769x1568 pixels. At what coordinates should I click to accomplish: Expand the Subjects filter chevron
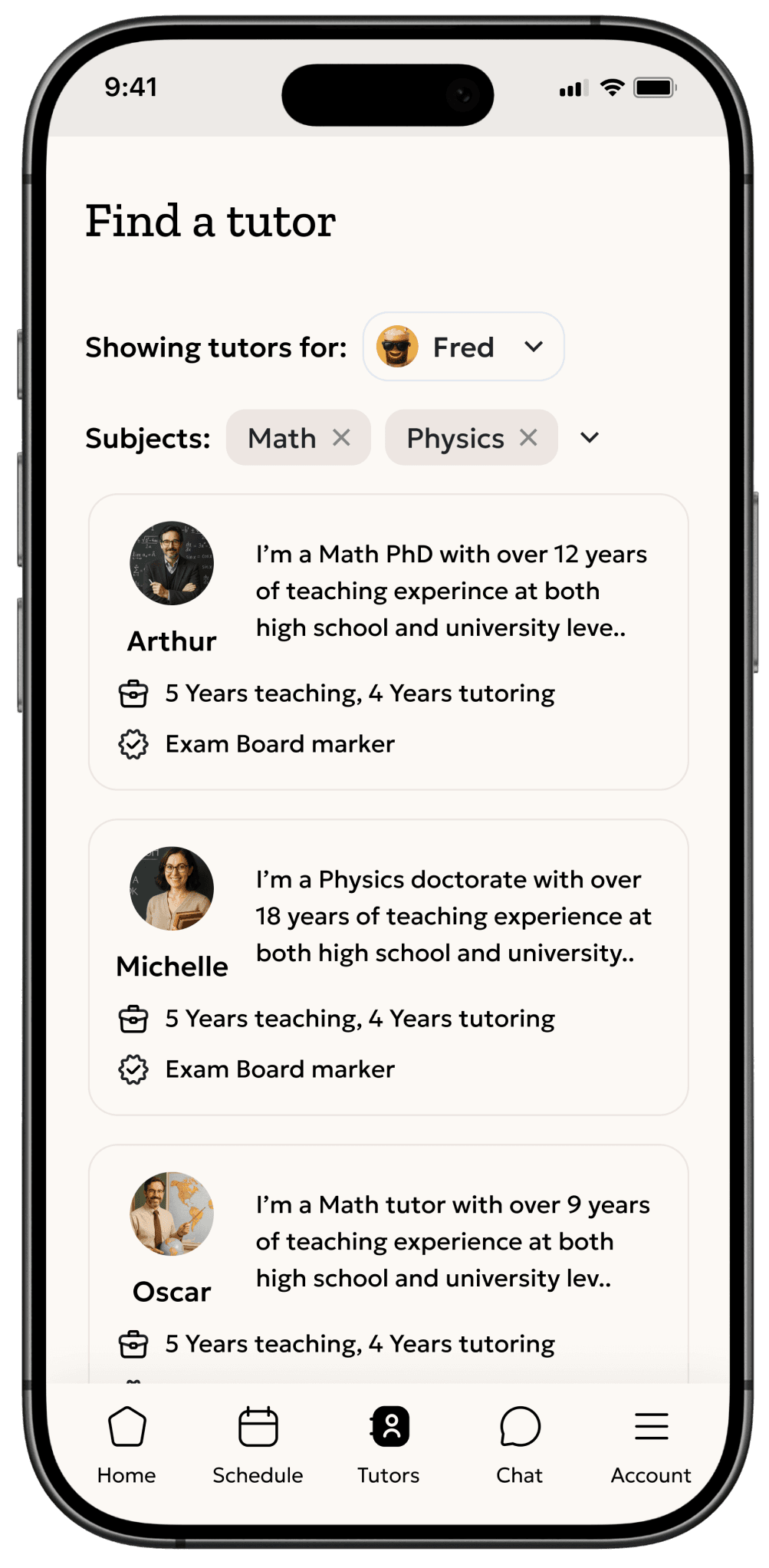[590, 437]
